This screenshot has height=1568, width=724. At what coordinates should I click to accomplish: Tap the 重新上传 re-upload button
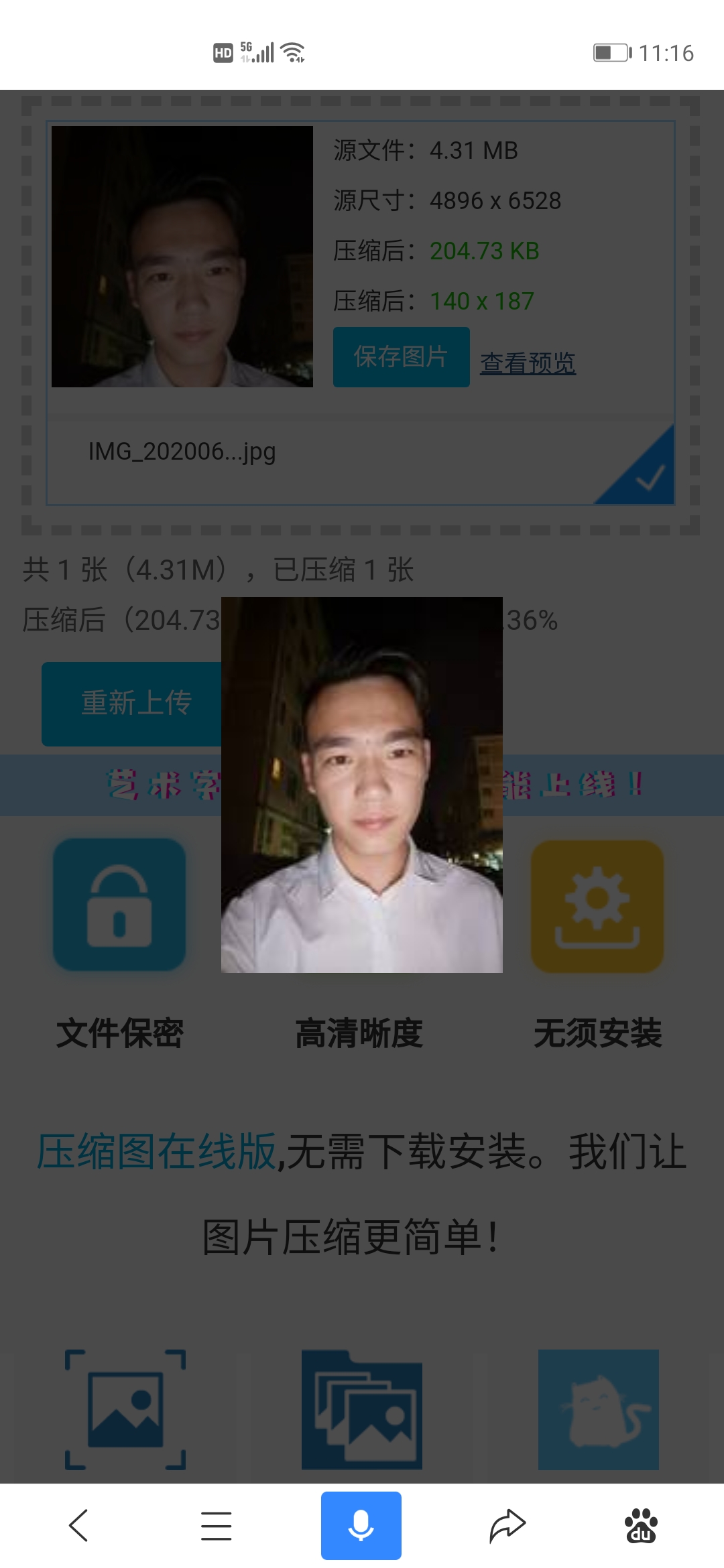point(133,704)
